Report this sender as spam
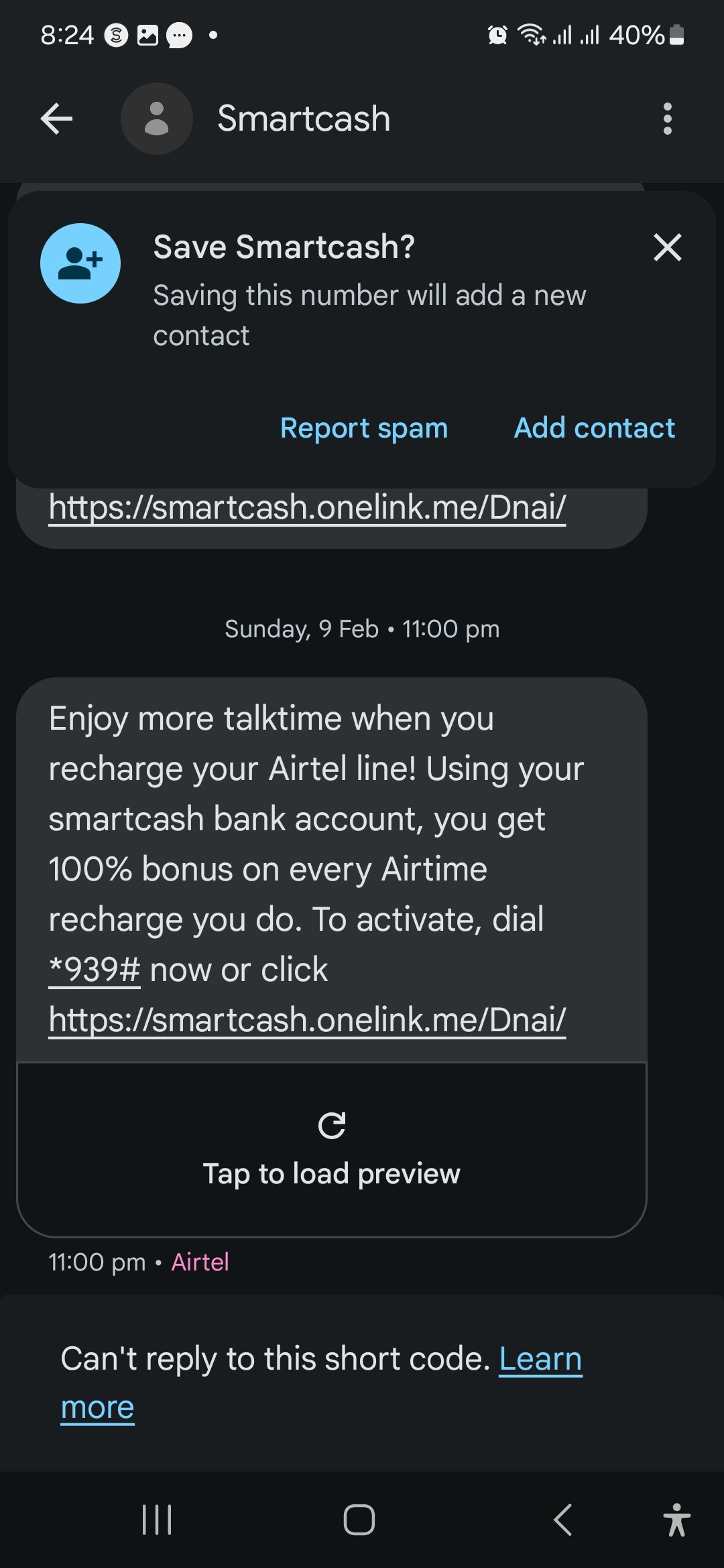The width and height of the screenshot is (724, 1568). click(363, 428)
